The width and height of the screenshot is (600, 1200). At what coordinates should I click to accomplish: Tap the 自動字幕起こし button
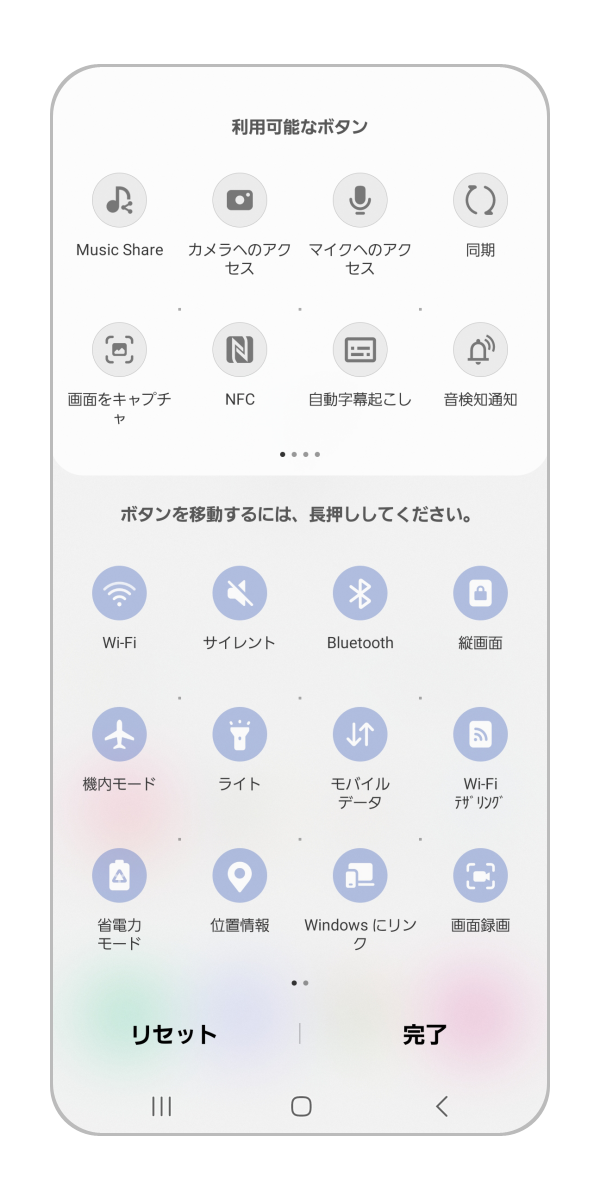[x=360, y=350]
